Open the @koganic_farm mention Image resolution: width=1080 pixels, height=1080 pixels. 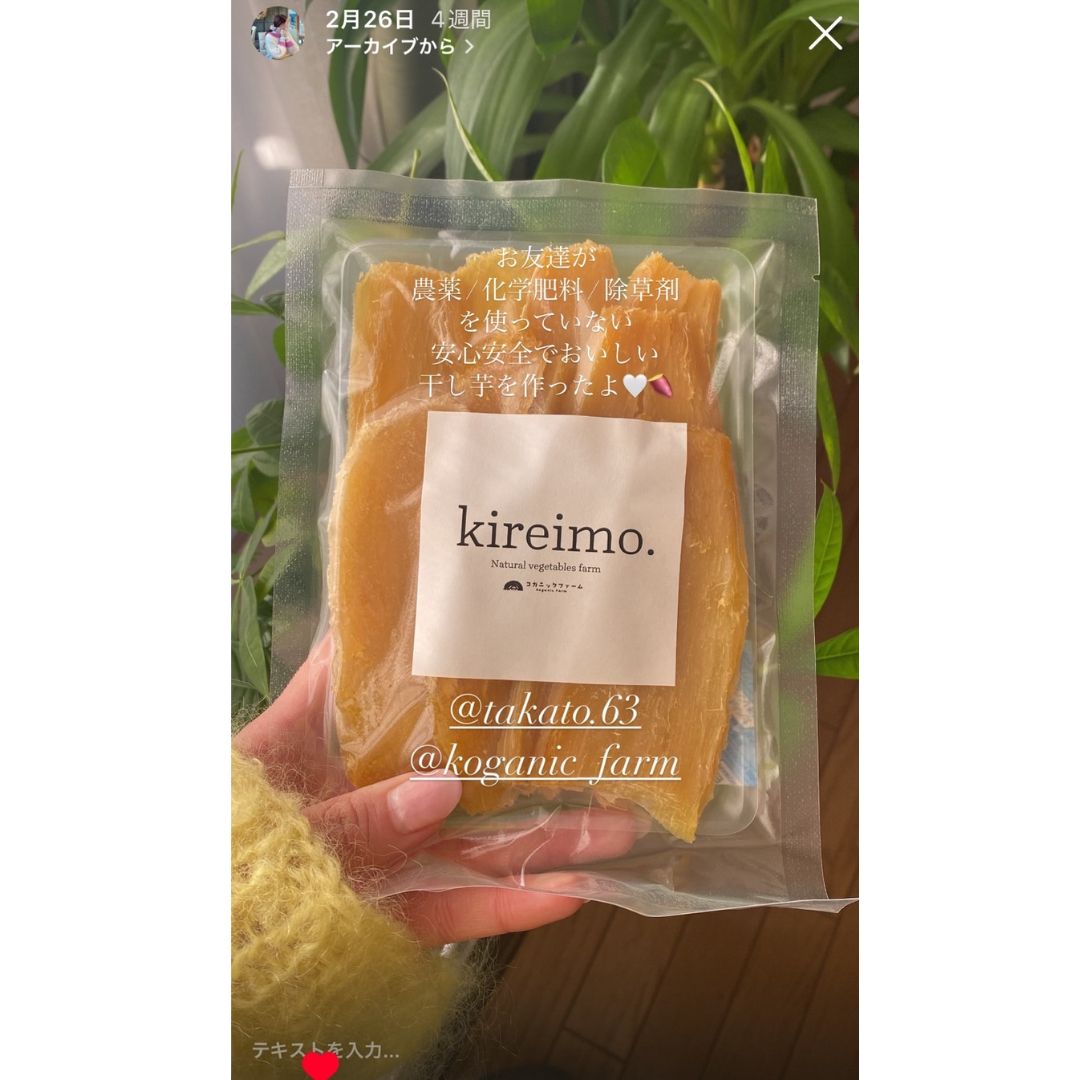click(544, 763)
